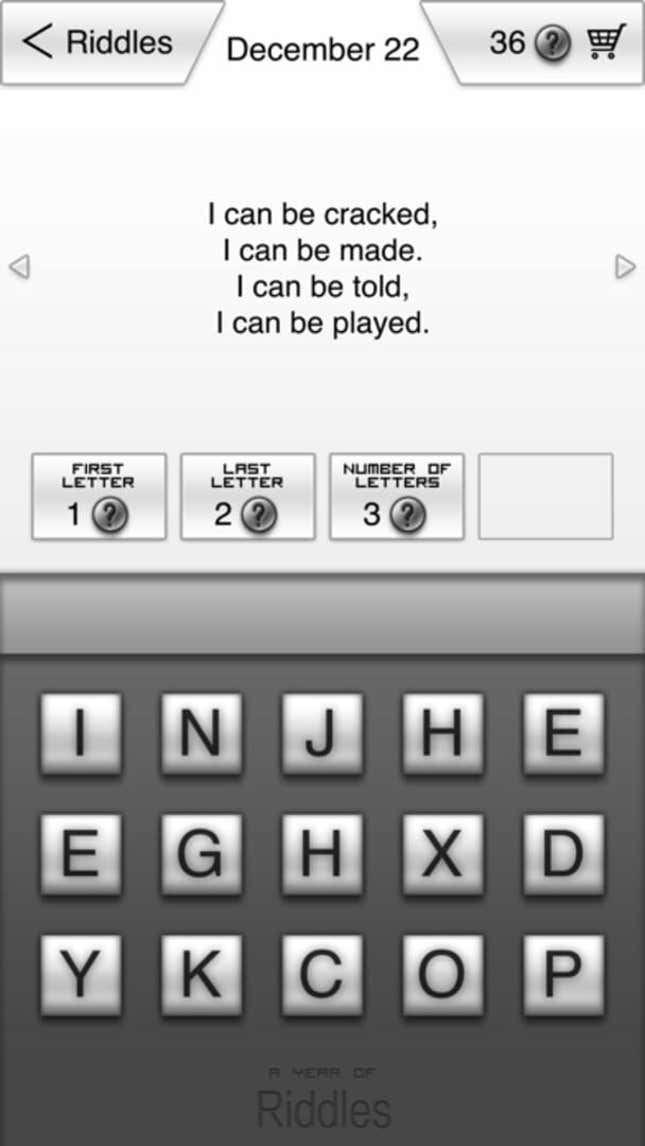Open the shopping cart store
645x1146 pixels.
pos(606,43)
